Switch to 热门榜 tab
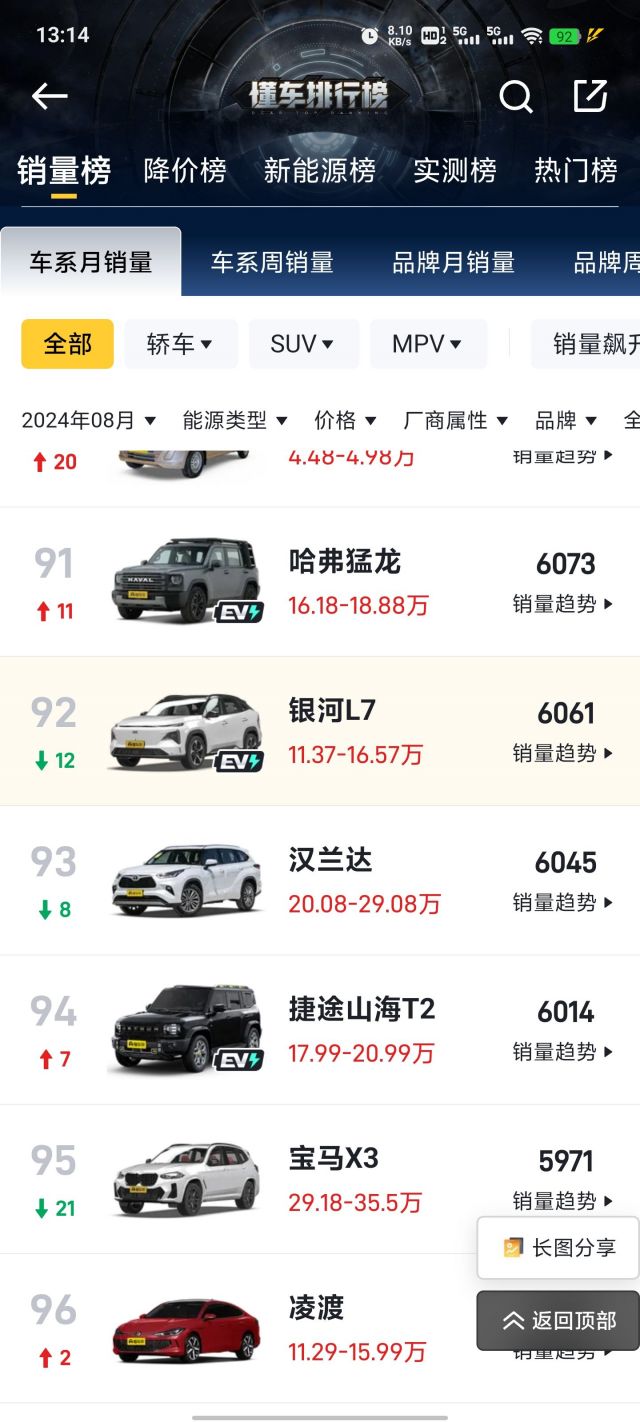Screen dimensions: 640x1422 [575, 171]
